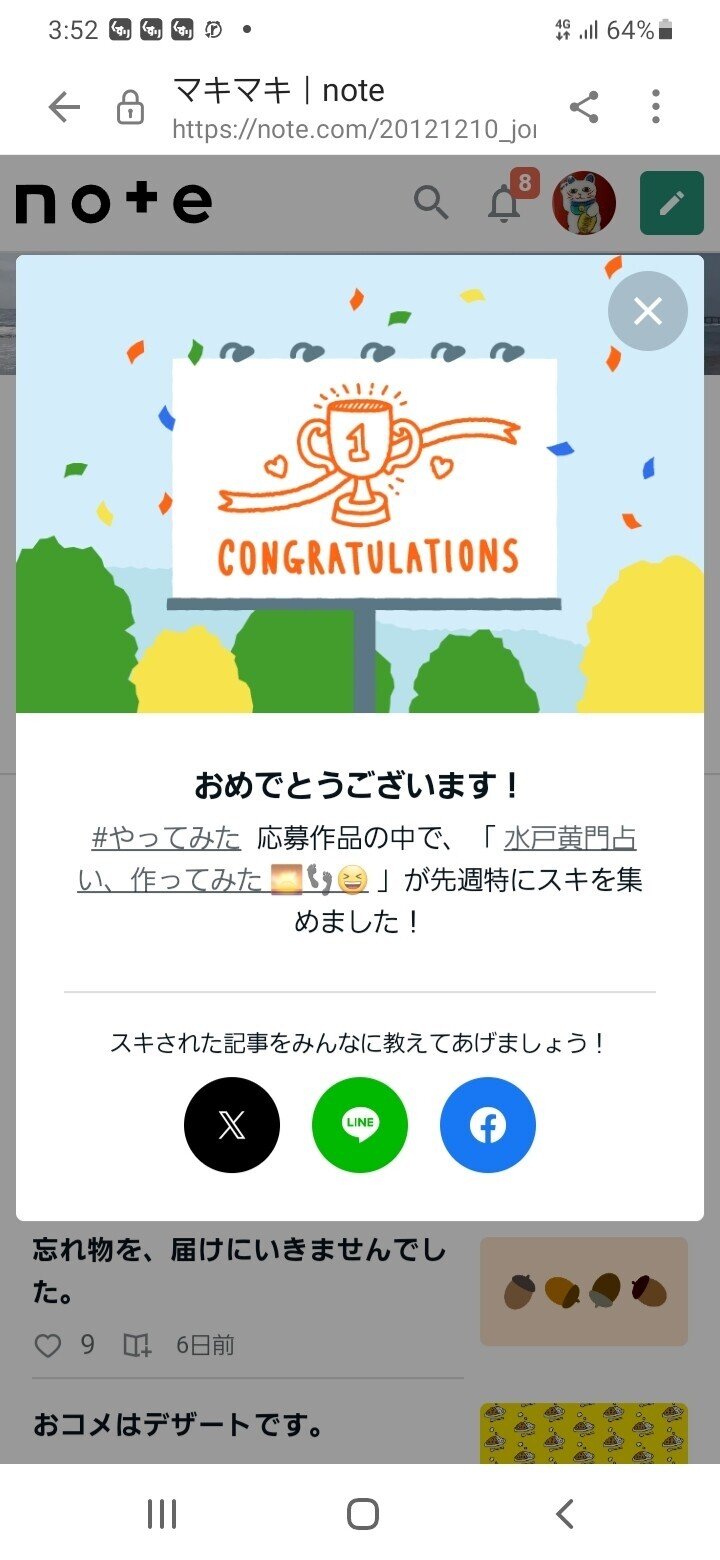This screenshot has height=1560, width=720.
Task: Tap the acorn article thumbnail
Action: click(583, 1291)
